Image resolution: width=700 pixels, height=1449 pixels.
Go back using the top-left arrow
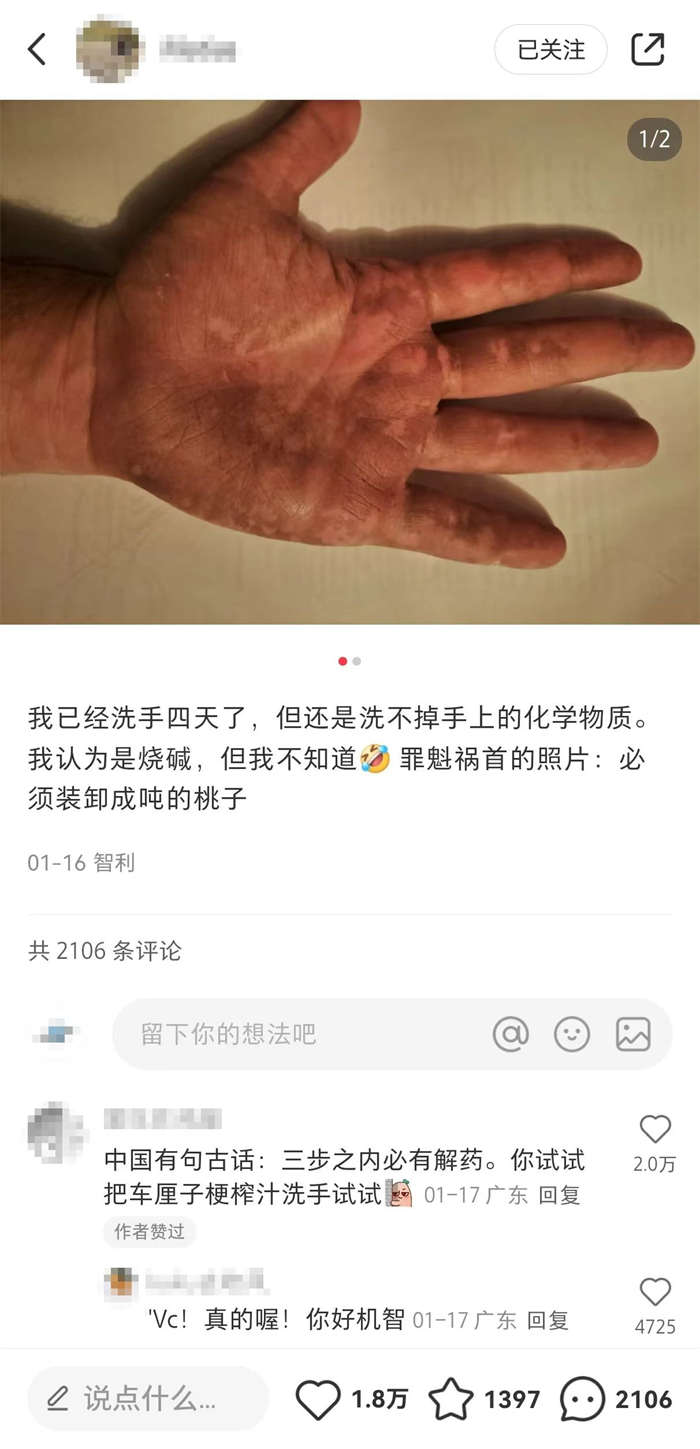pyautogui.click(x=37, y=49)
